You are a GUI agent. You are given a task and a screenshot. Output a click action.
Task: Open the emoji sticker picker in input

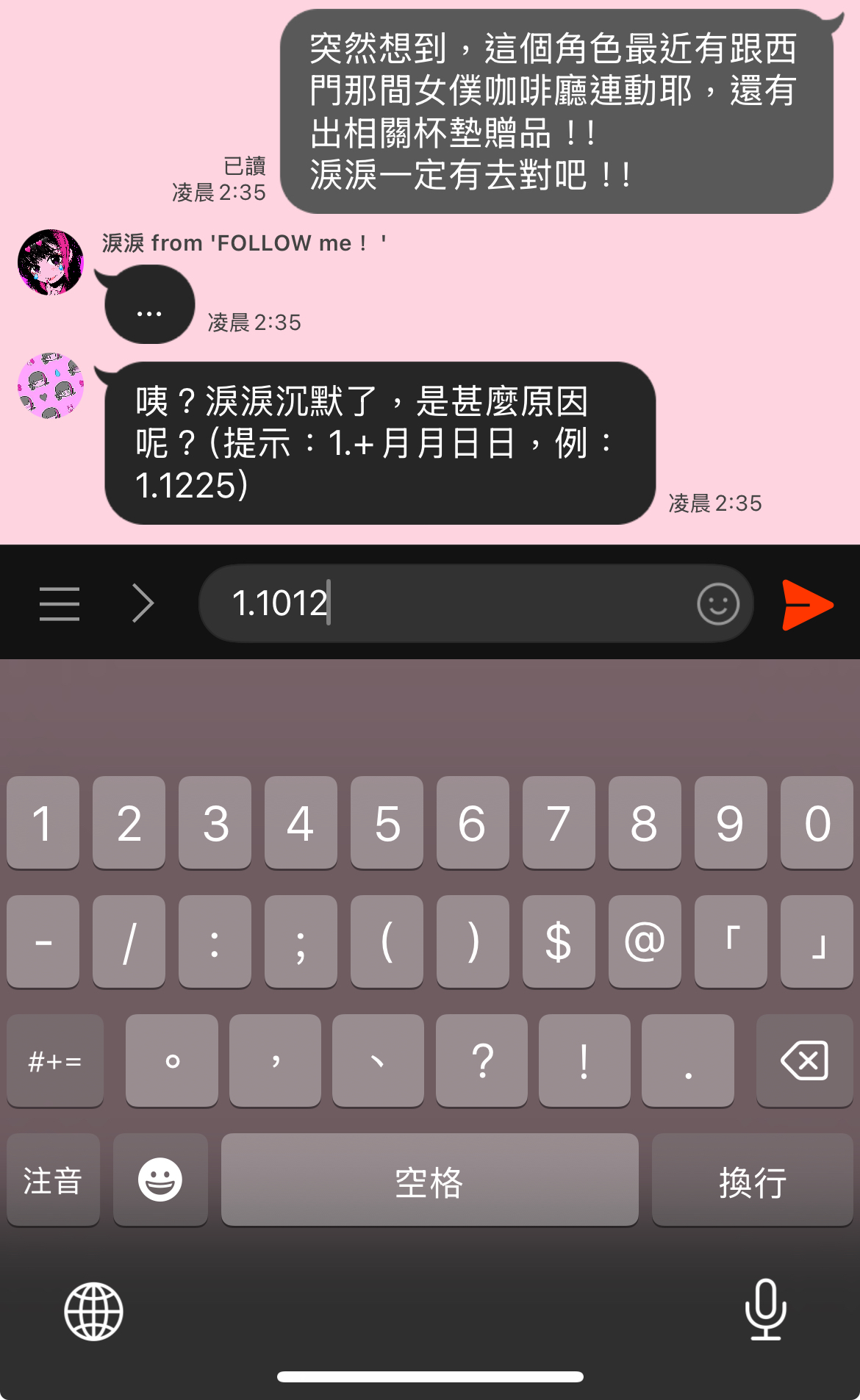[x=717, y=604]
